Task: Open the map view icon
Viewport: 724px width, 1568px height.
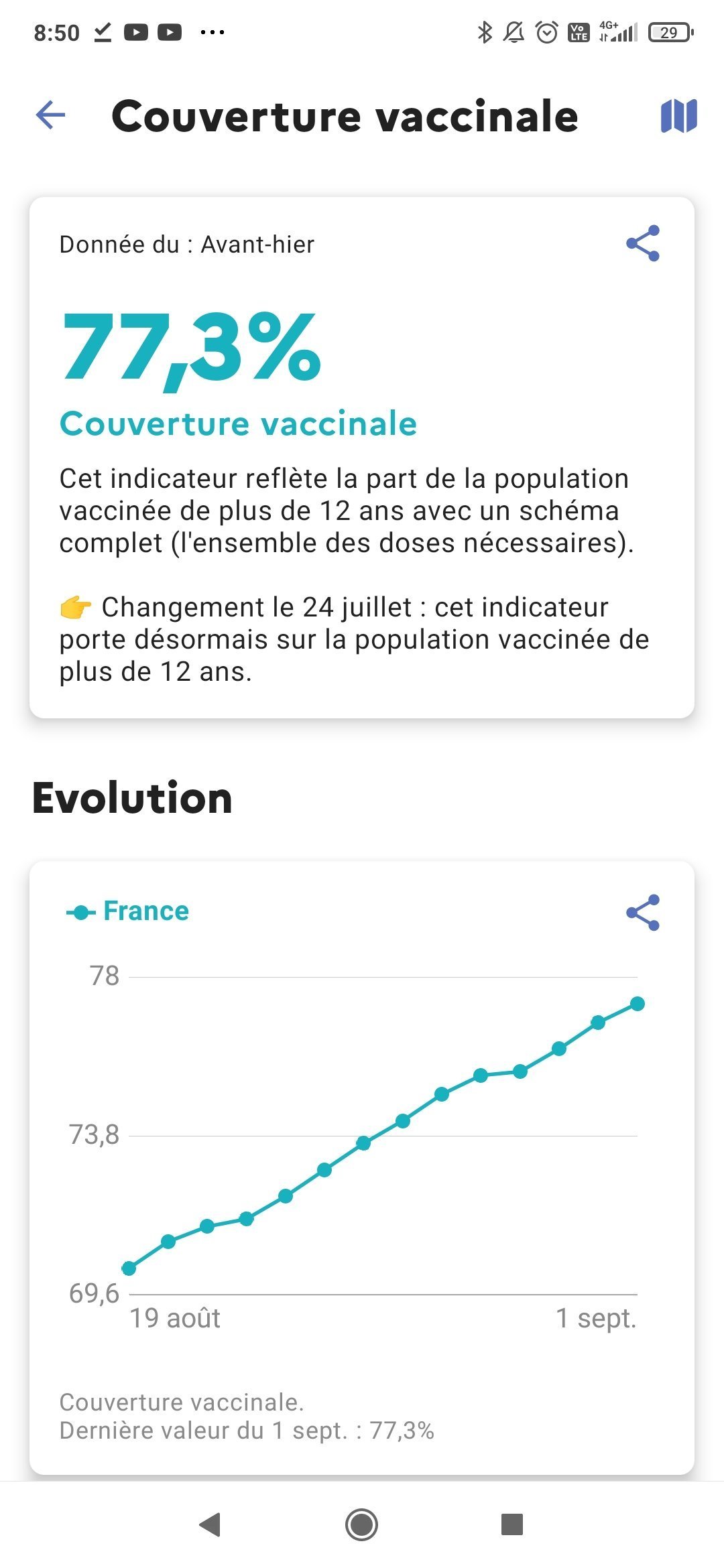Action: coord(678,115)
